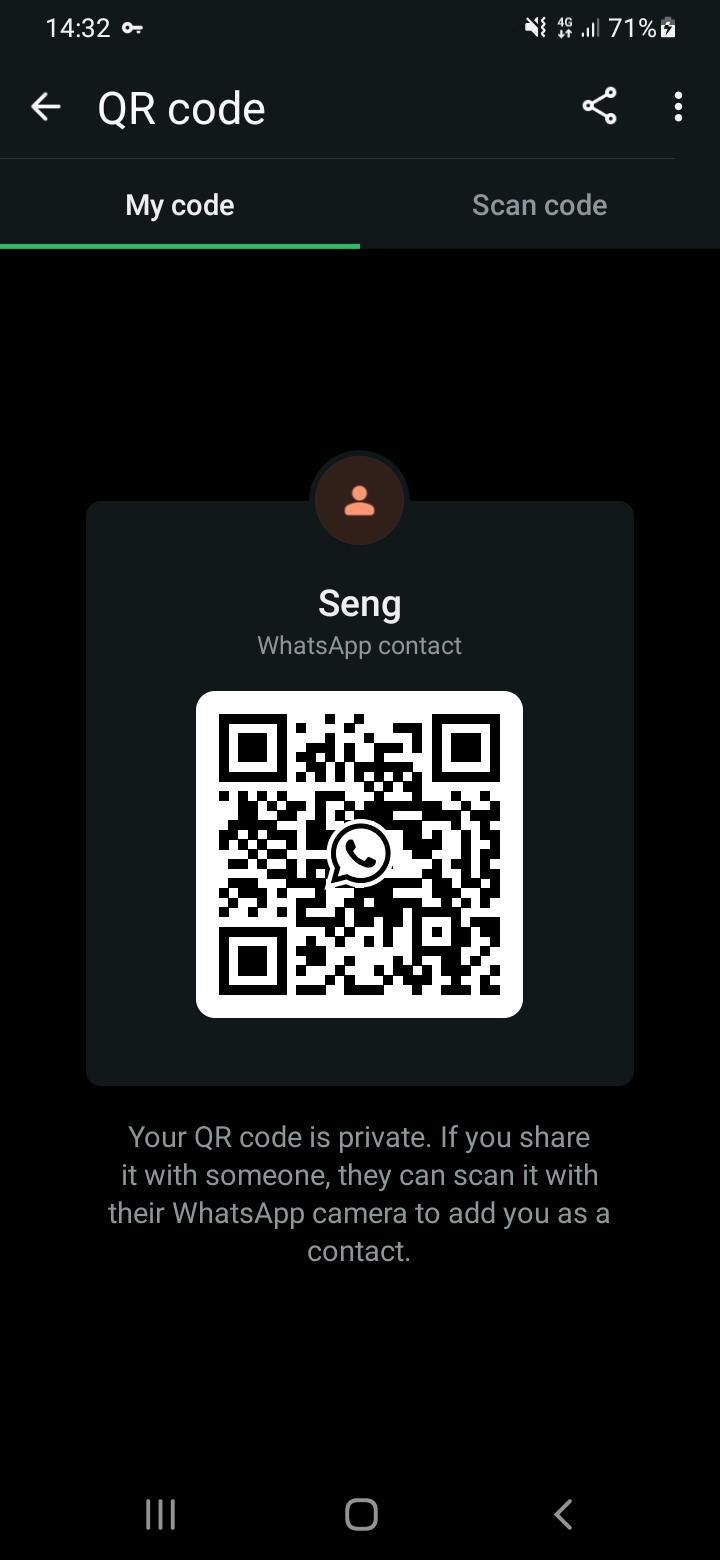Open the recent apps view

coord(160,1514)
